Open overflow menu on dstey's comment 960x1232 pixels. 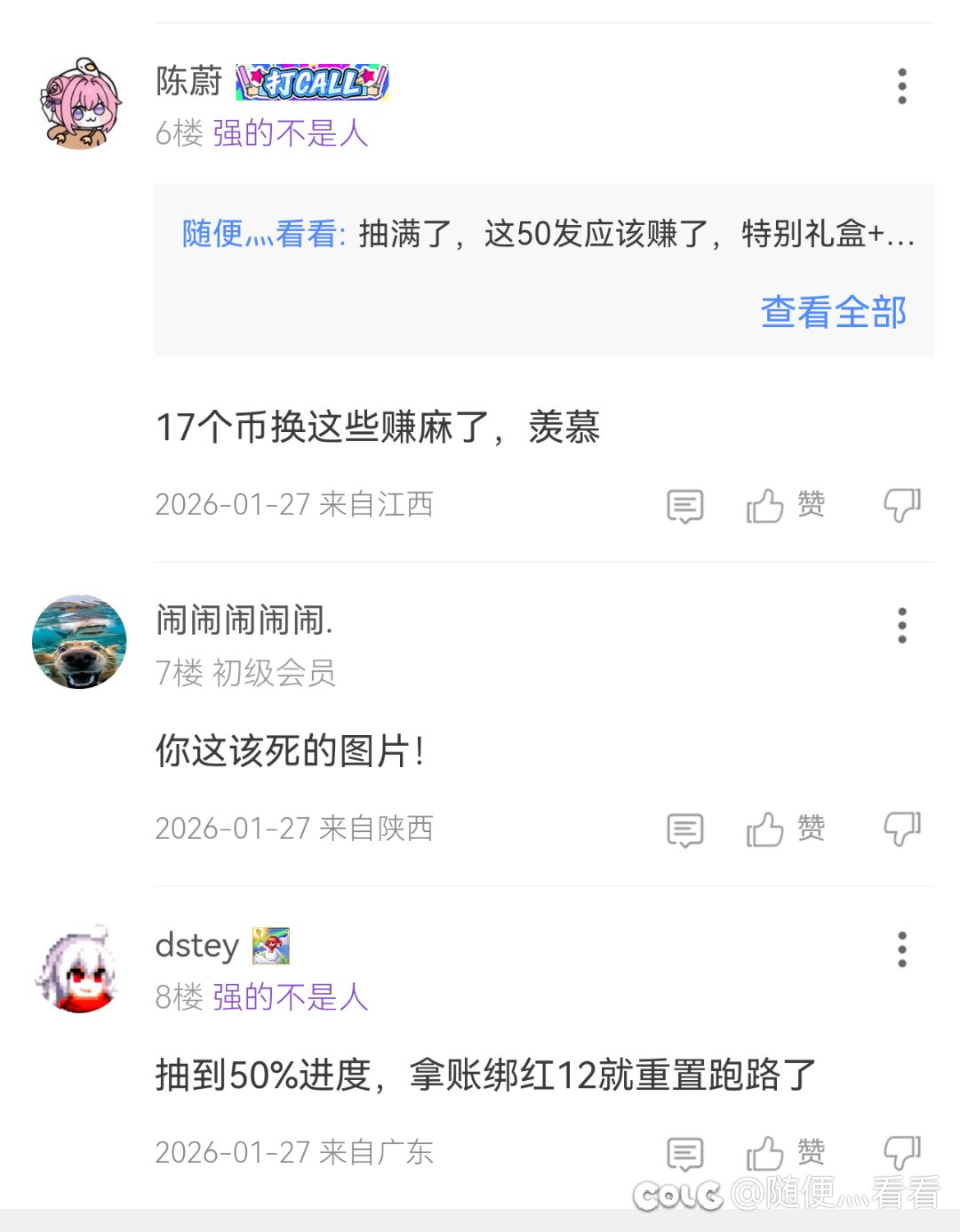click(902, 949)
